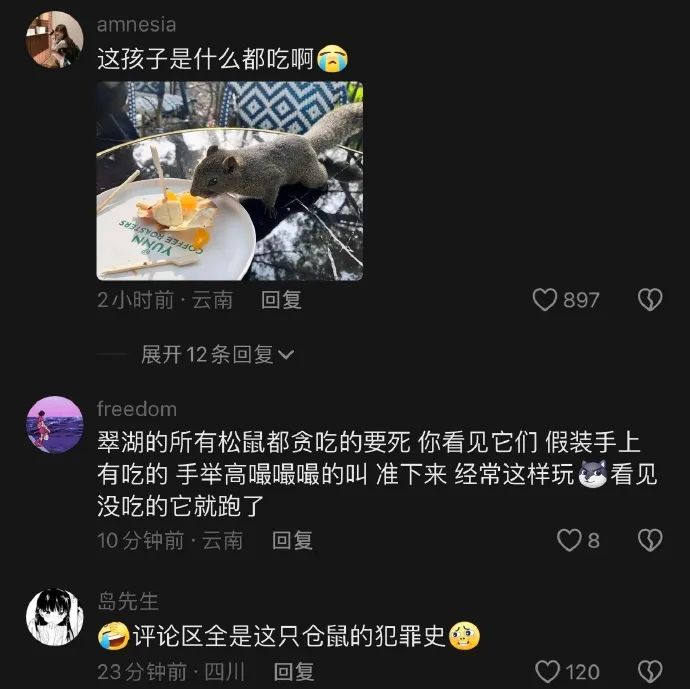Open amnesia's profile avatar

[54, 40]
